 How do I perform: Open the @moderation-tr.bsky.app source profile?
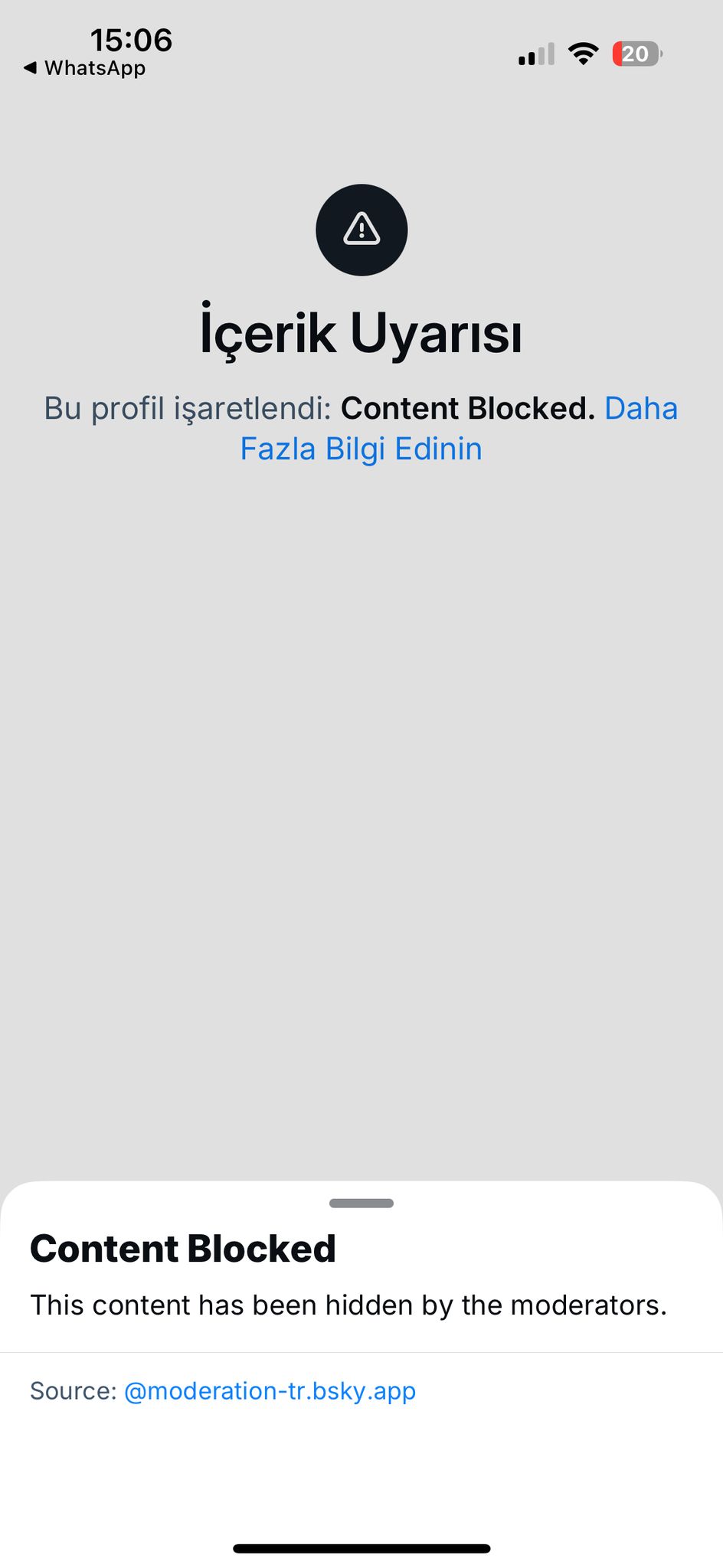(x=270, y=1390)
